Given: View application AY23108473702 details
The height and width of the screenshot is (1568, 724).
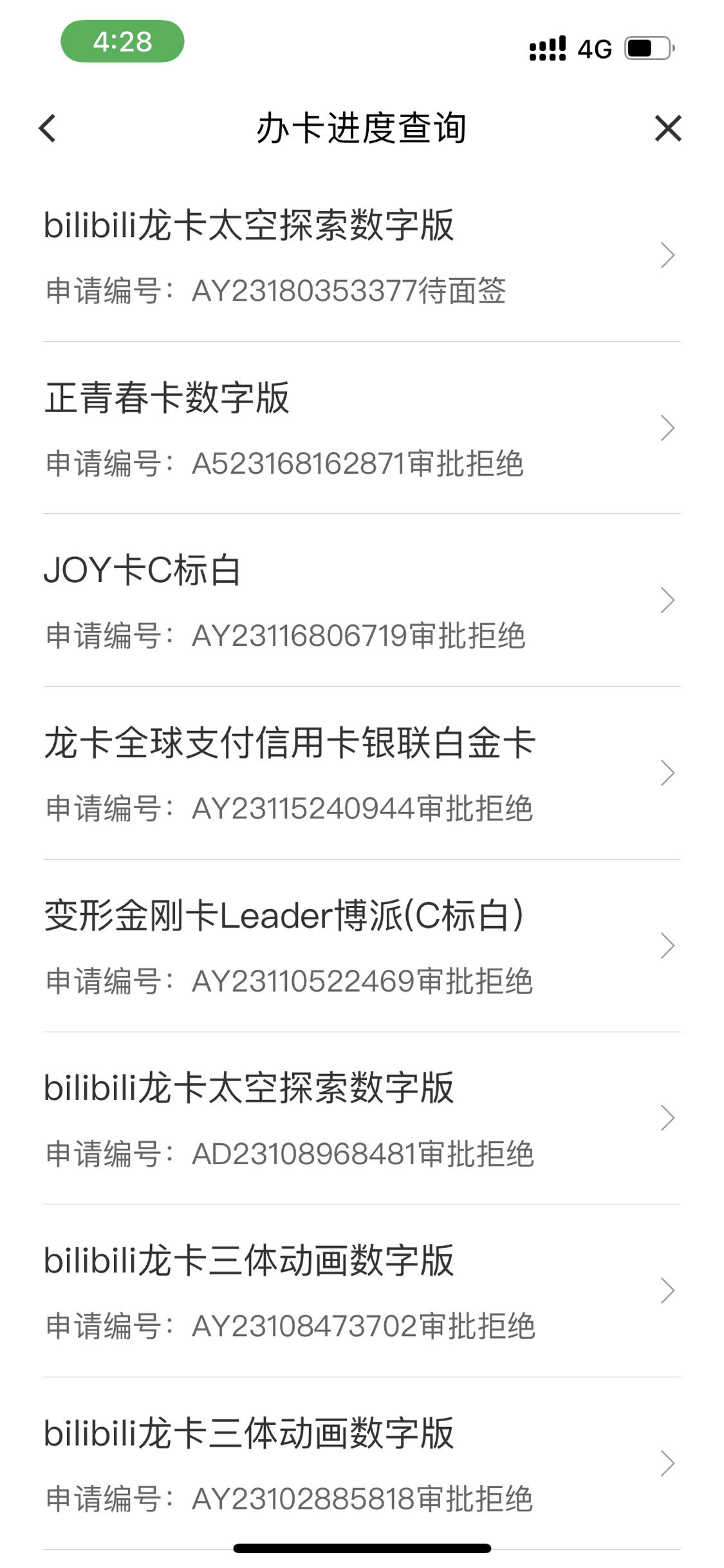Looking at the screenshot, I should (362, 1291).
